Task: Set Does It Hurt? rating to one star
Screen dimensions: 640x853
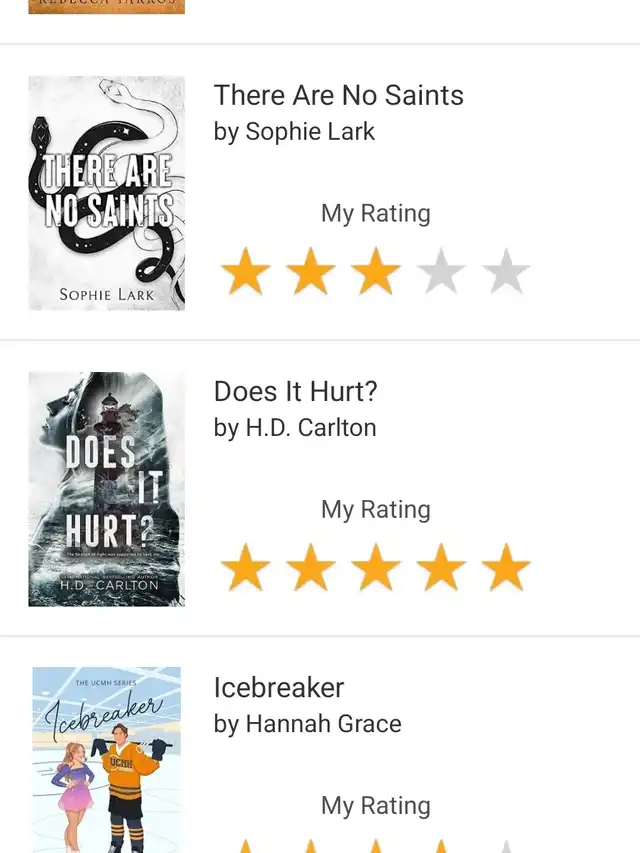Action: click(x=245, y=569)
